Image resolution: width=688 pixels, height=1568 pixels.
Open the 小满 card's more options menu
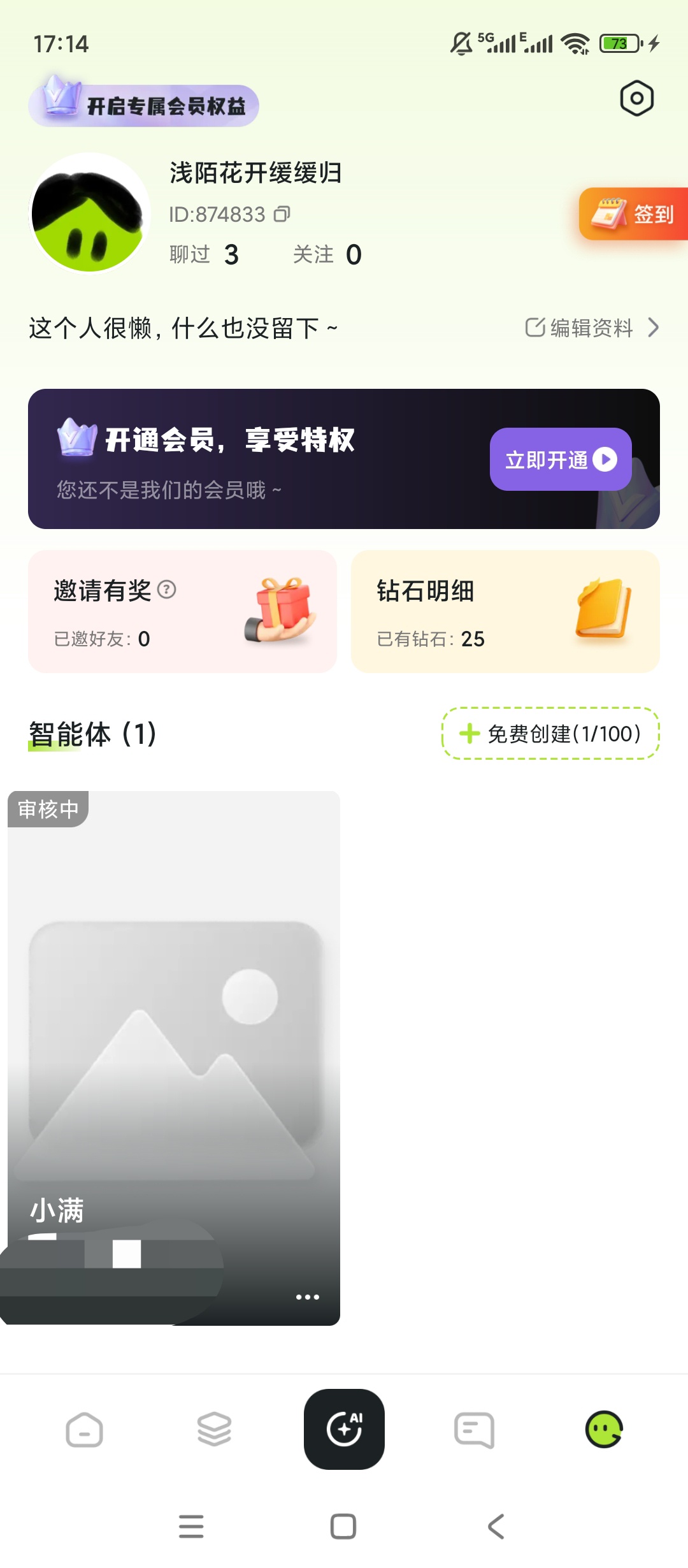pos(308,1296)
